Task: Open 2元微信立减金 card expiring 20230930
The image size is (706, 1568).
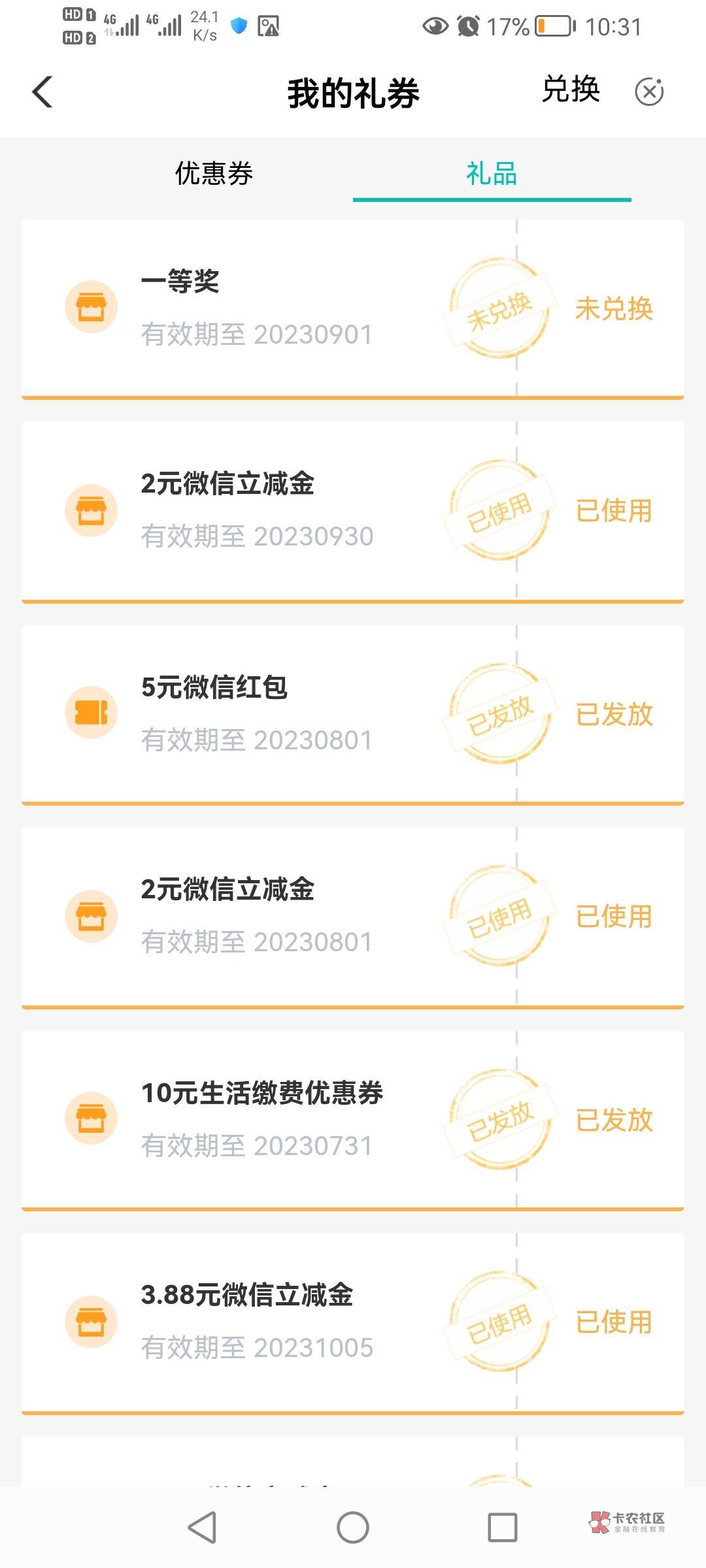Action: [x=353, y=512]
